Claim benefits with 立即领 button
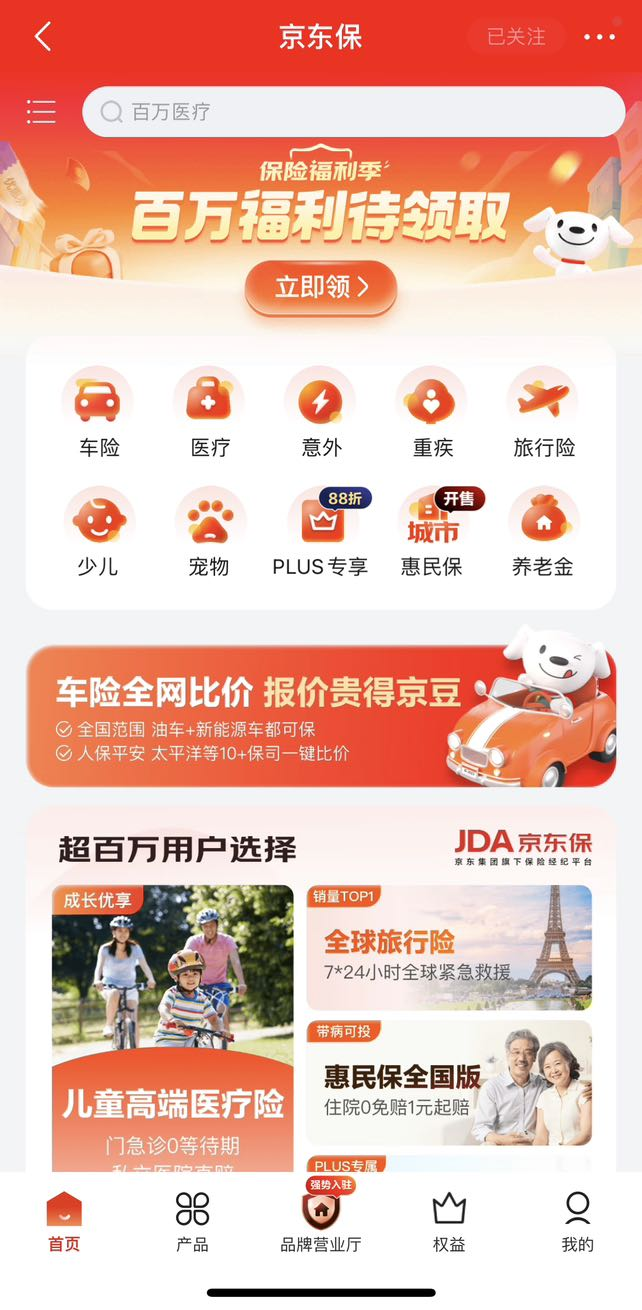The width and height of the screenshot is (642, 1310). [x=321, y=287]
